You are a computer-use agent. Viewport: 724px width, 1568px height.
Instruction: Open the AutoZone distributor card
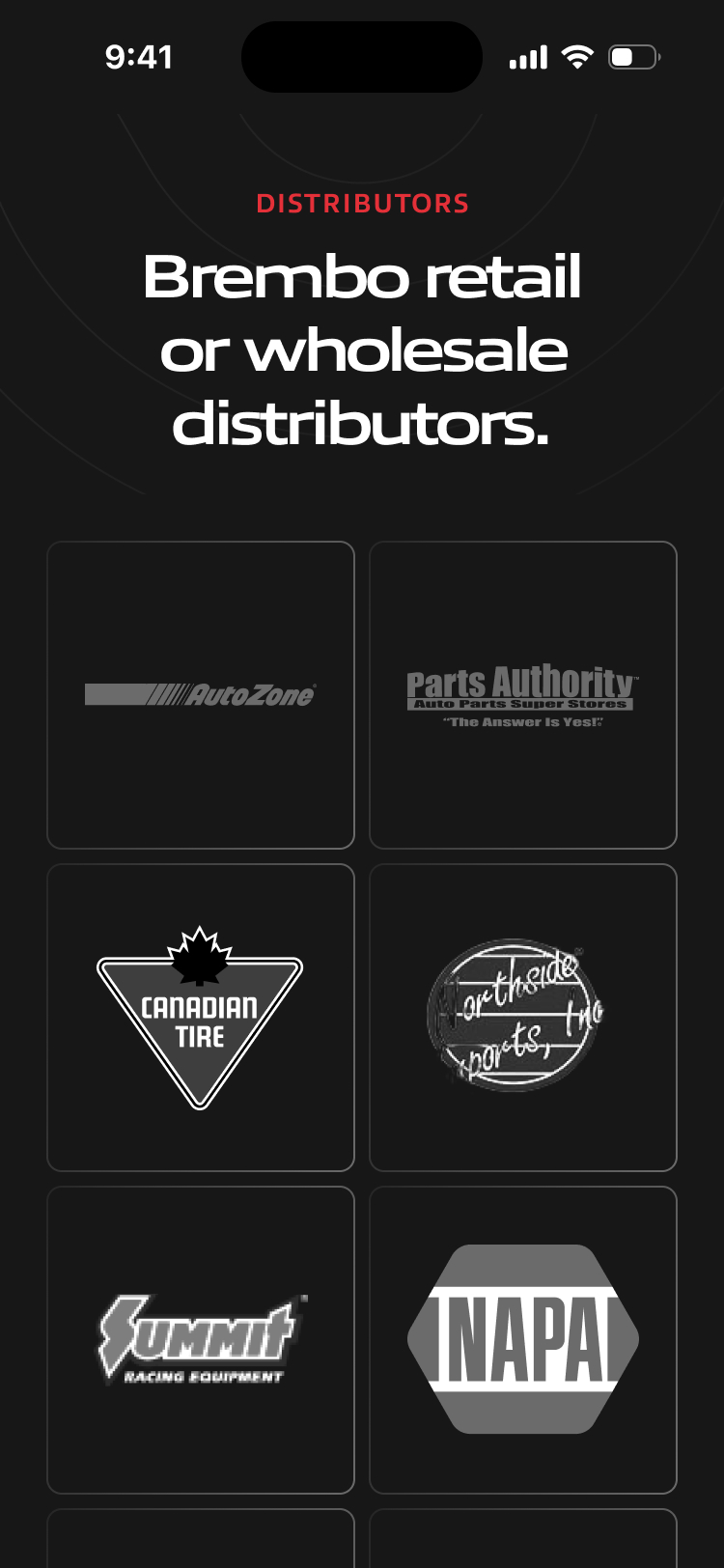coord(201,695)
